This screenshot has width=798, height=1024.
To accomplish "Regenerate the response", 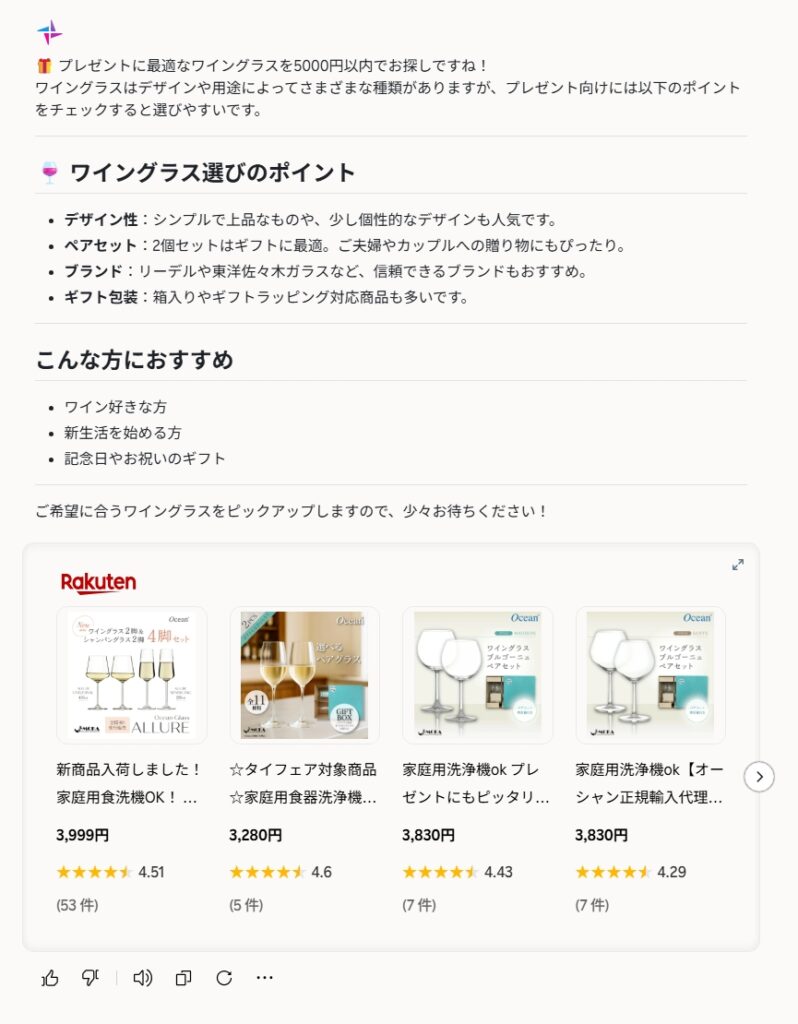I will click(x=224, y=978).
